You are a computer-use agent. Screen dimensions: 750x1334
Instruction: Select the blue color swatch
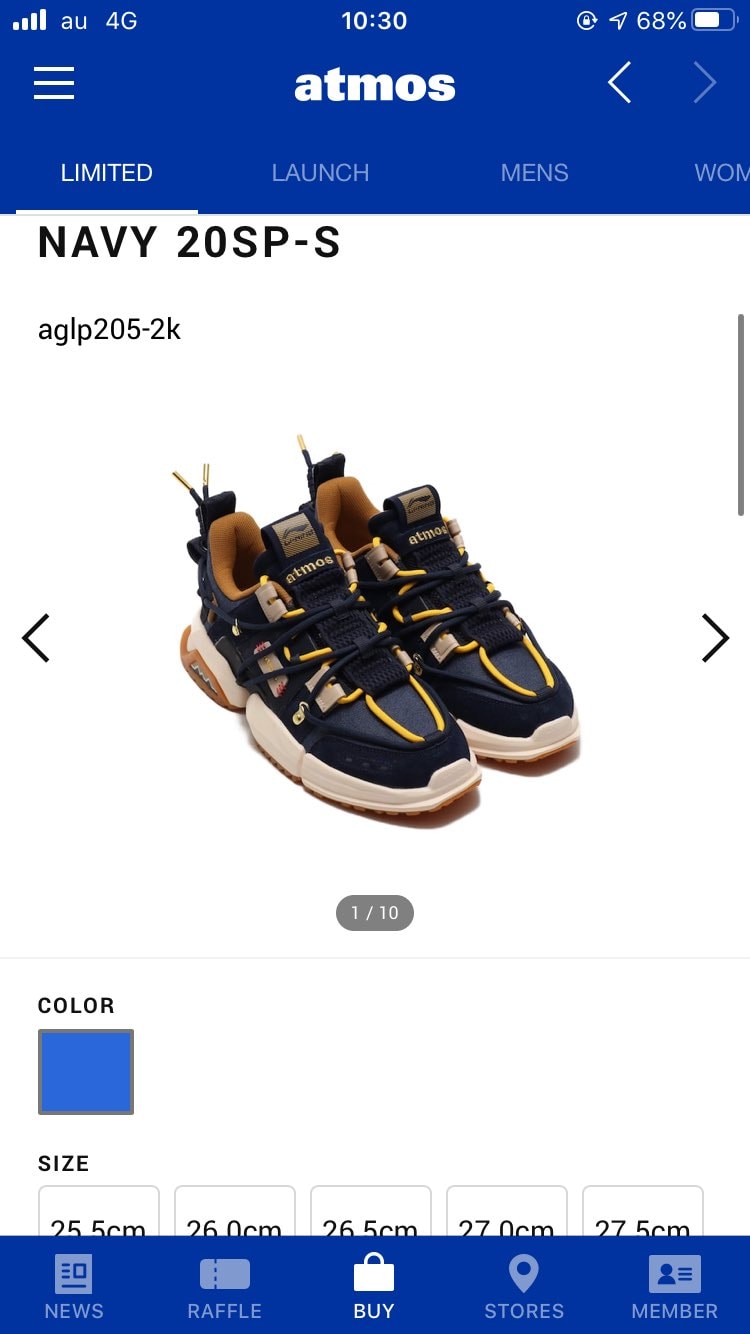86,1071
